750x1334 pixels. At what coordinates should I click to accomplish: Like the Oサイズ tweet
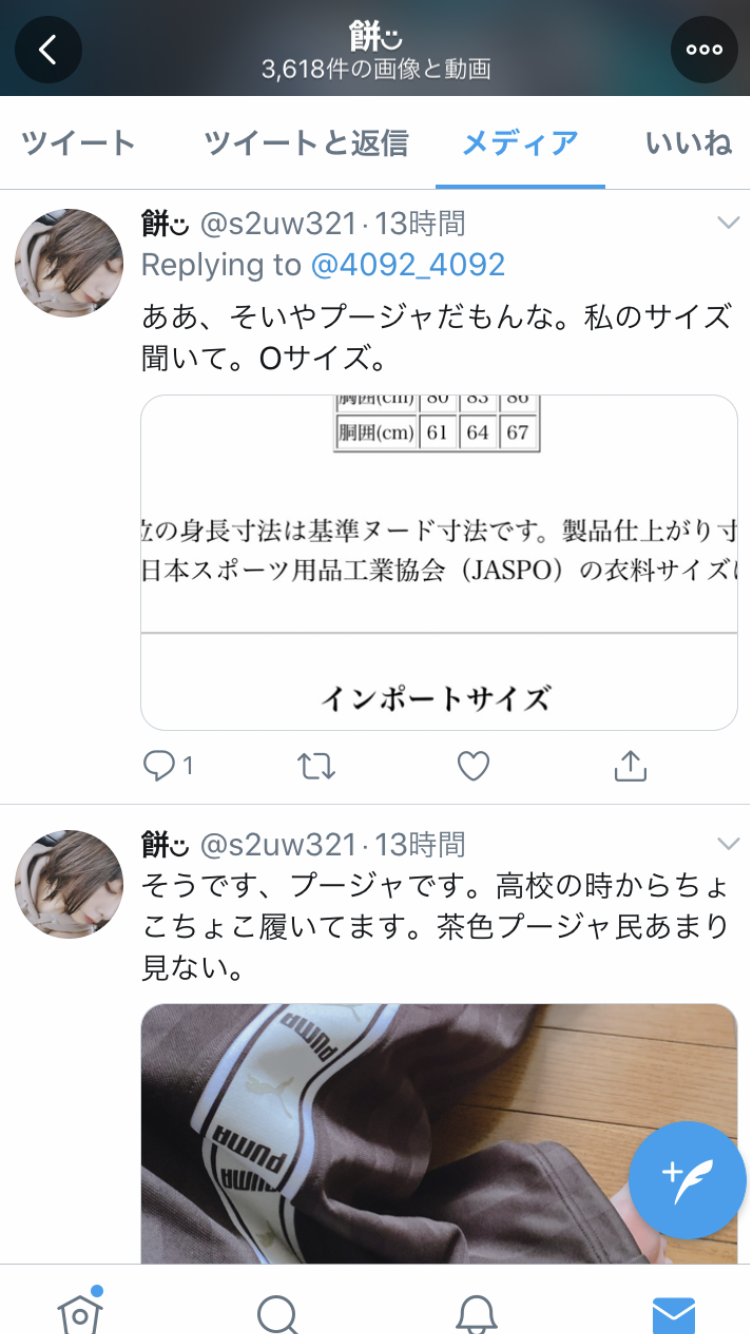coord(473,766)
